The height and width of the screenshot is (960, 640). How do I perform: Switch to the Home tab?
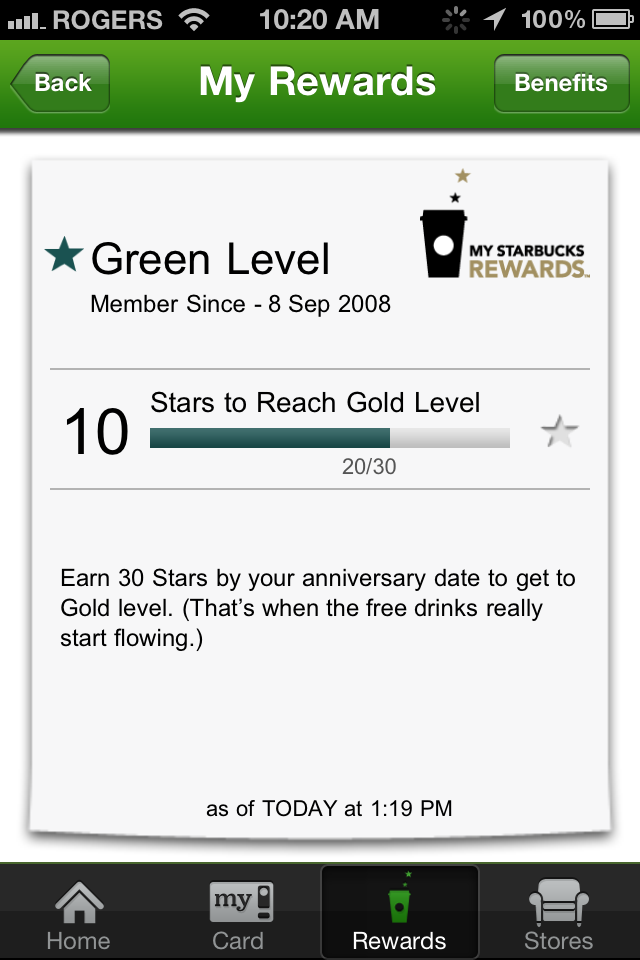79,912
